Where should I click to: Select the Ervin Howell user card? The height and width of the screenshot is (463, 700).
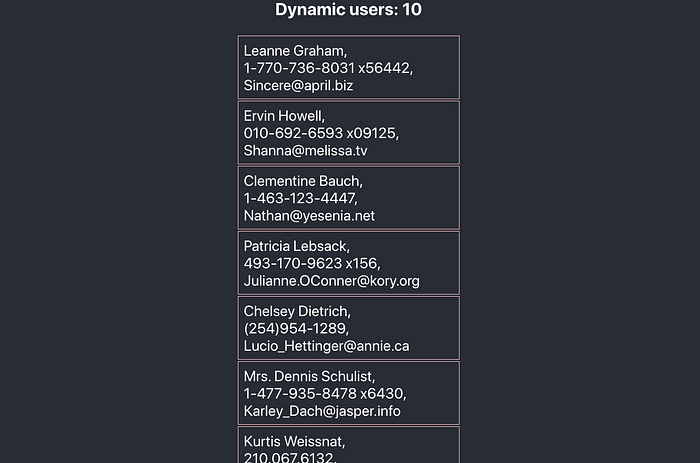[348, 132]
